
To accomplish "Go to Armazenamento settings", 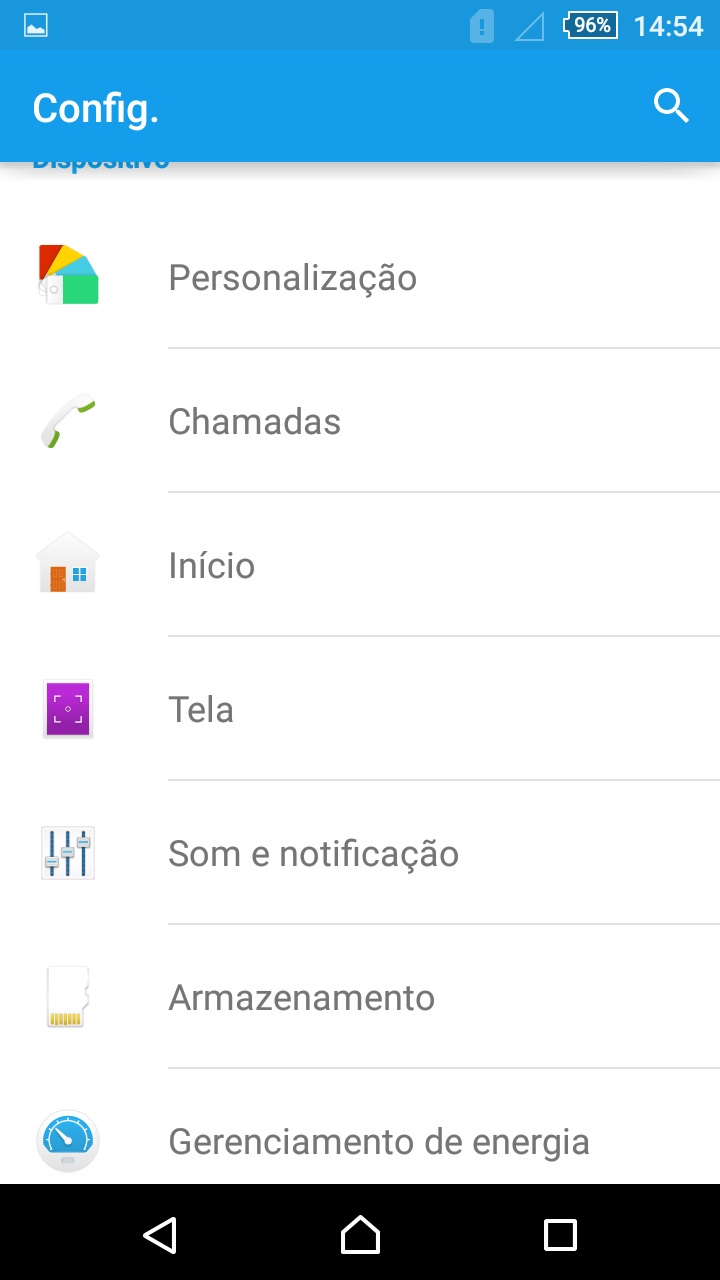I will point(360,997).
